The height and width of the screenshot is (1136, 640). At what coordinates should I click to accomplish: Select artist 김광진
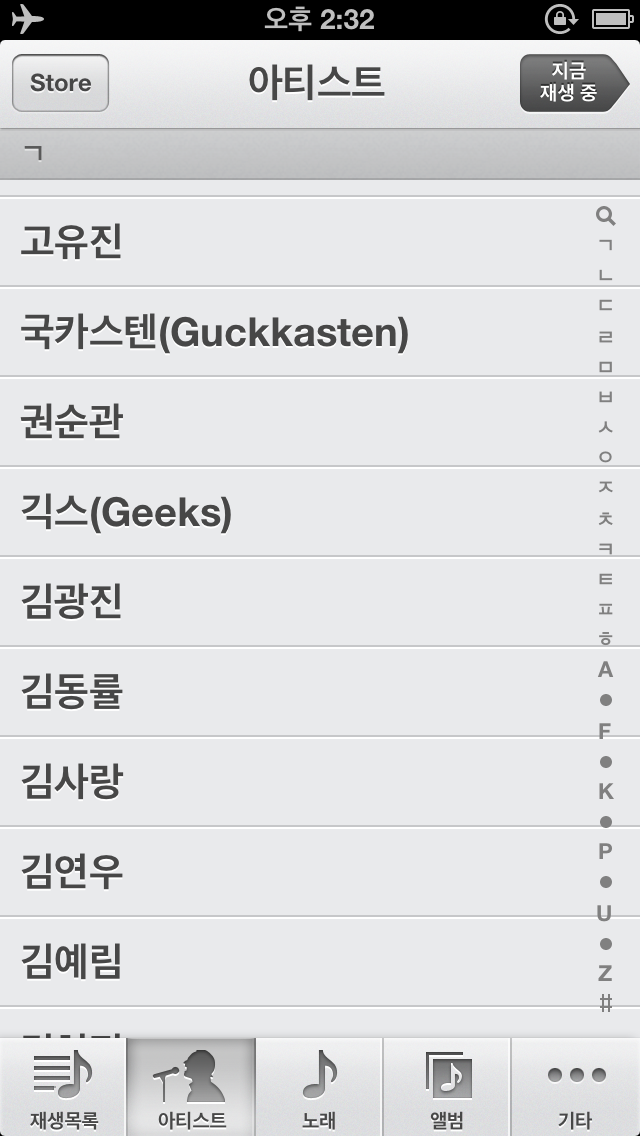pyautogui.click(x=320, y=602)
